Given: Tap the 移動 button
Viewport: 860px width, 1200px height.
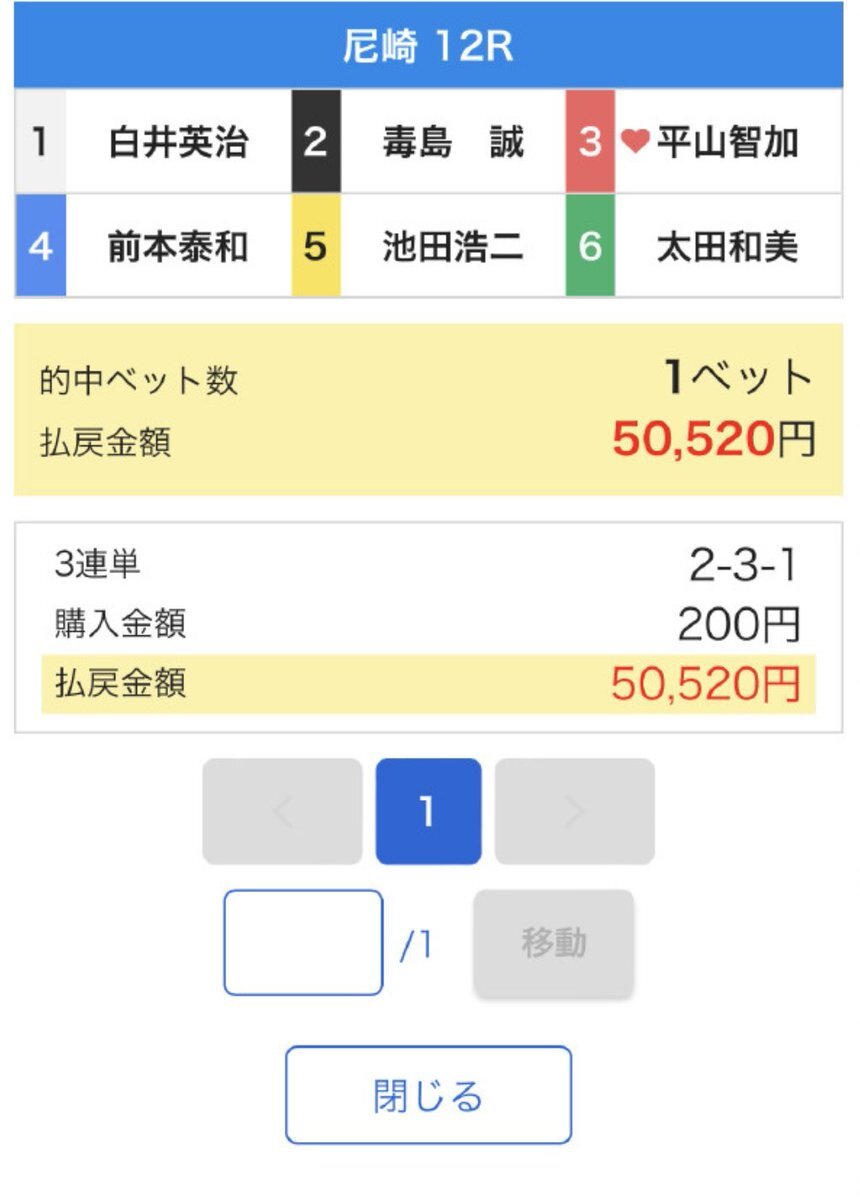Looking at the screenshot, I should 553,943.
